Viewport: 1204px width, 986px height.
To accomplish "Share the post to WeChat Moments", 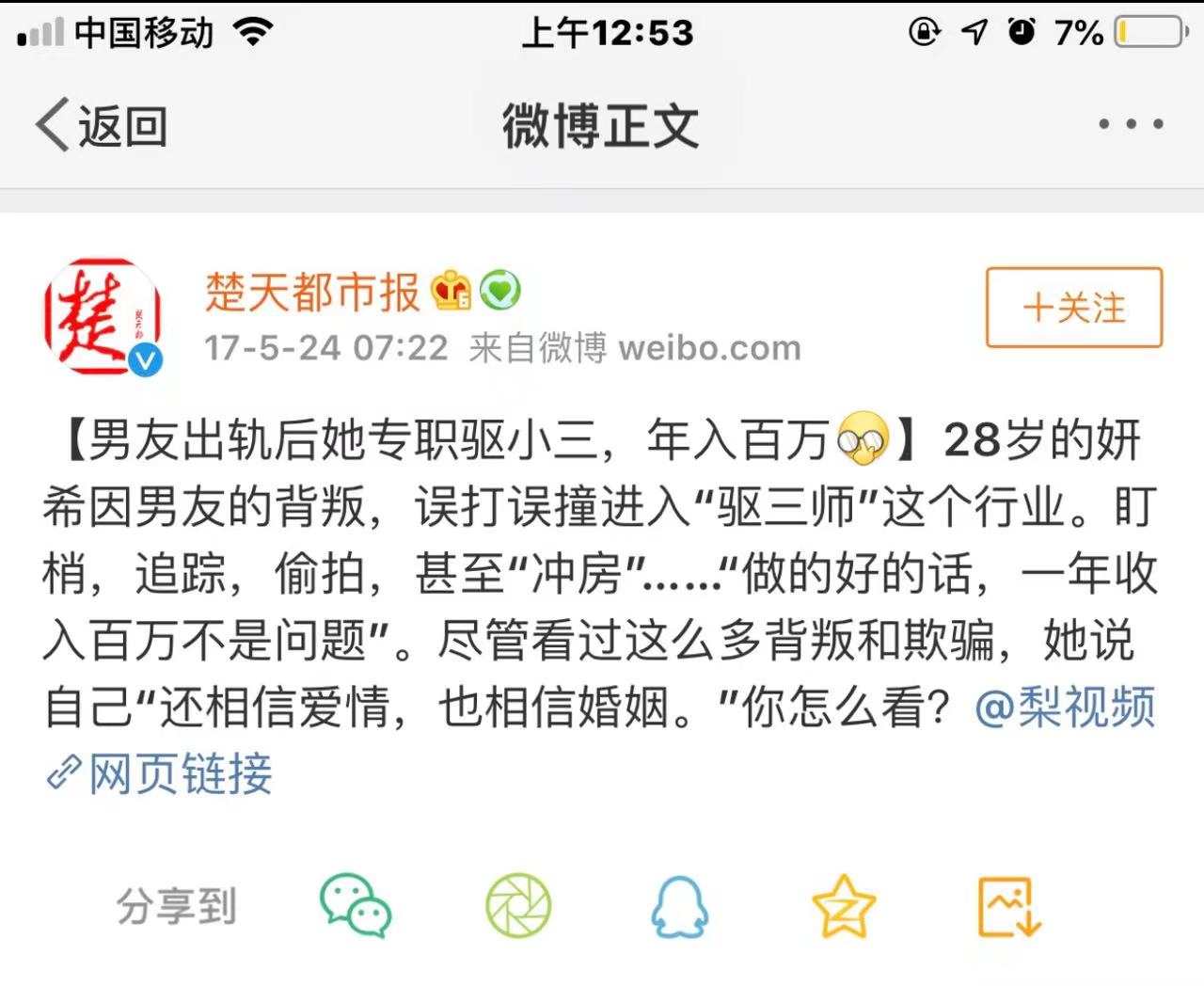I will [x=517, y=906].
